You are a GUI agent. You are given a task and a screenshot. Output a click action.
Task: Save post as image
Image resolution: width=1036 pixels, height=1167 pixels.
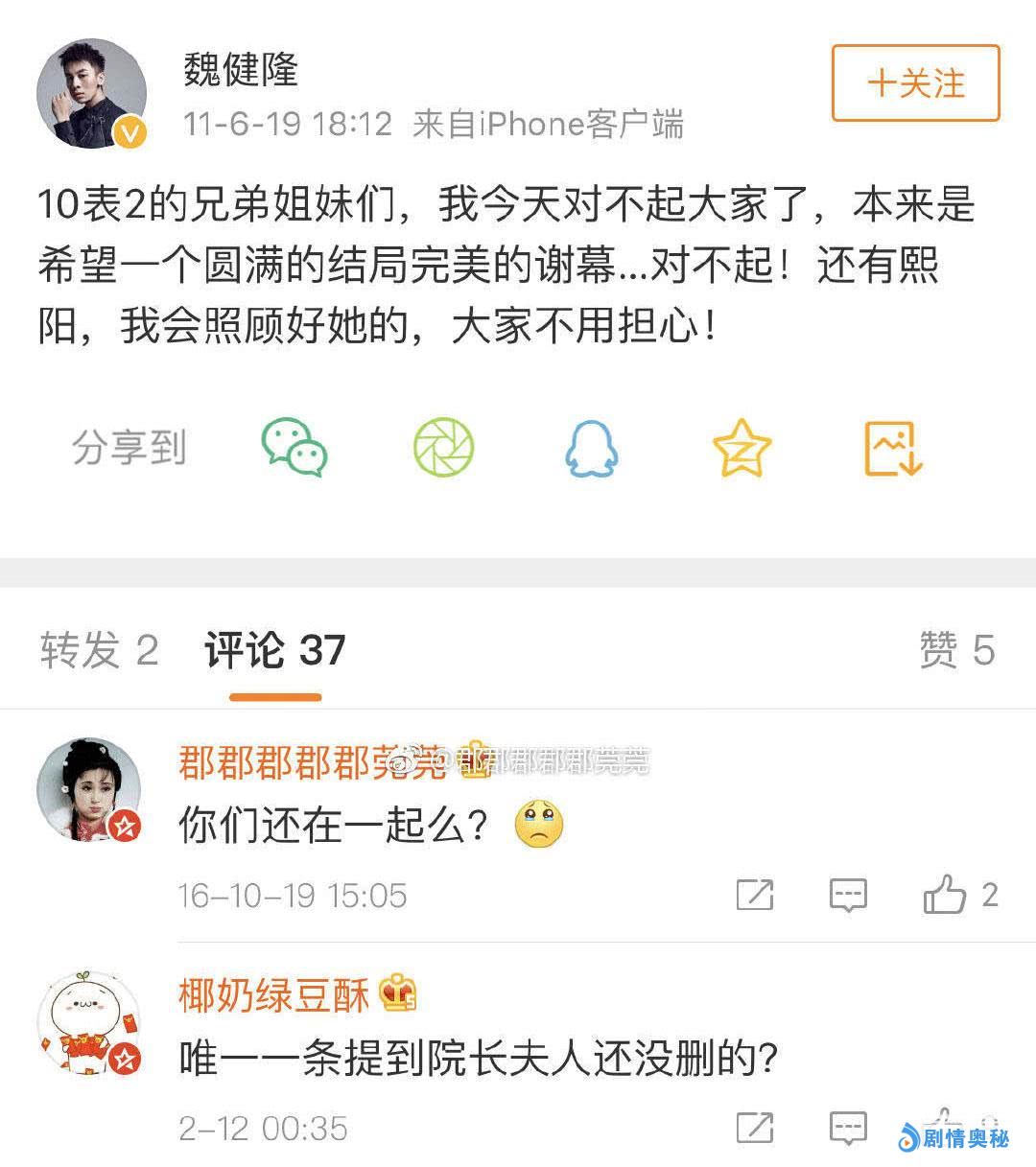coord(892,447)
